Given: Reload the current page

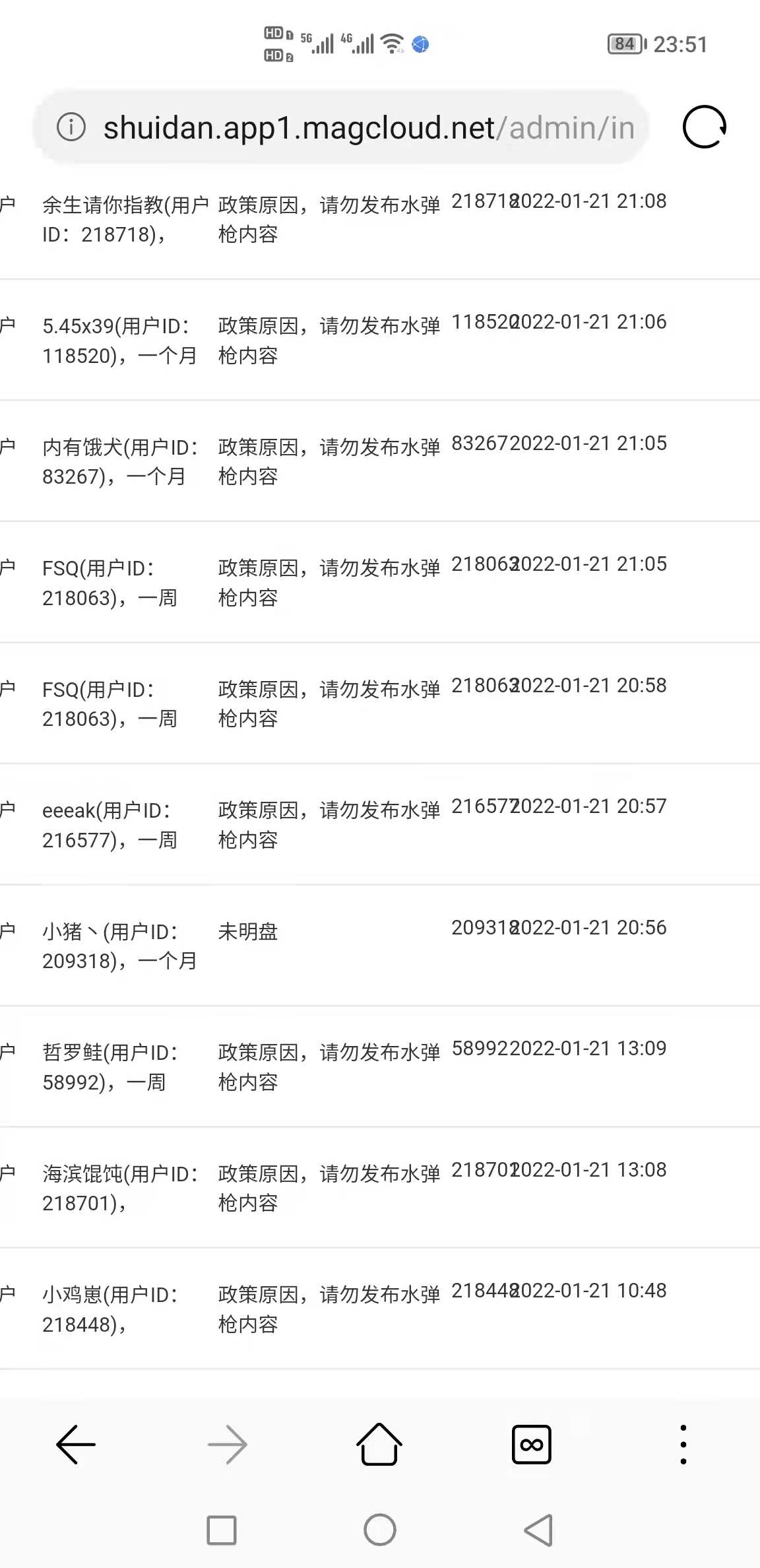Looking at the screenshot, I should [x=704, y=127].
